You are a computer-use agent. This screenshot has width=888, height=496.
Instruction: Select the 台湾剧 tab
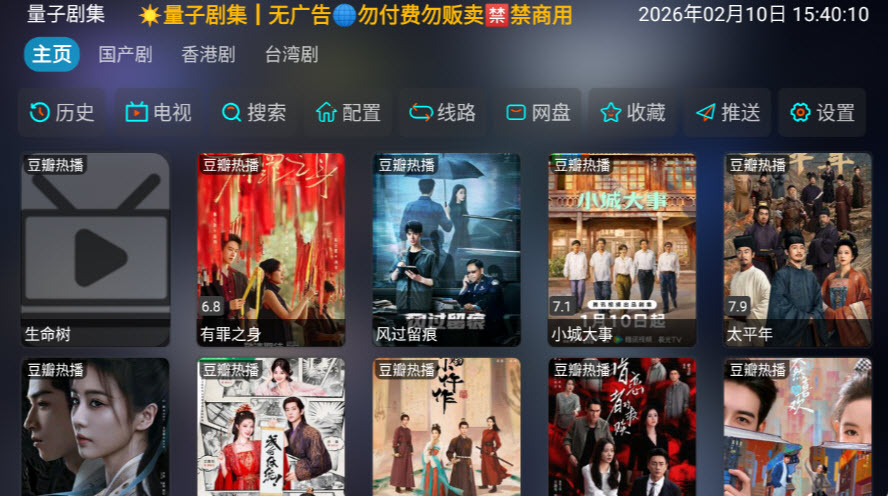point(291,55)
